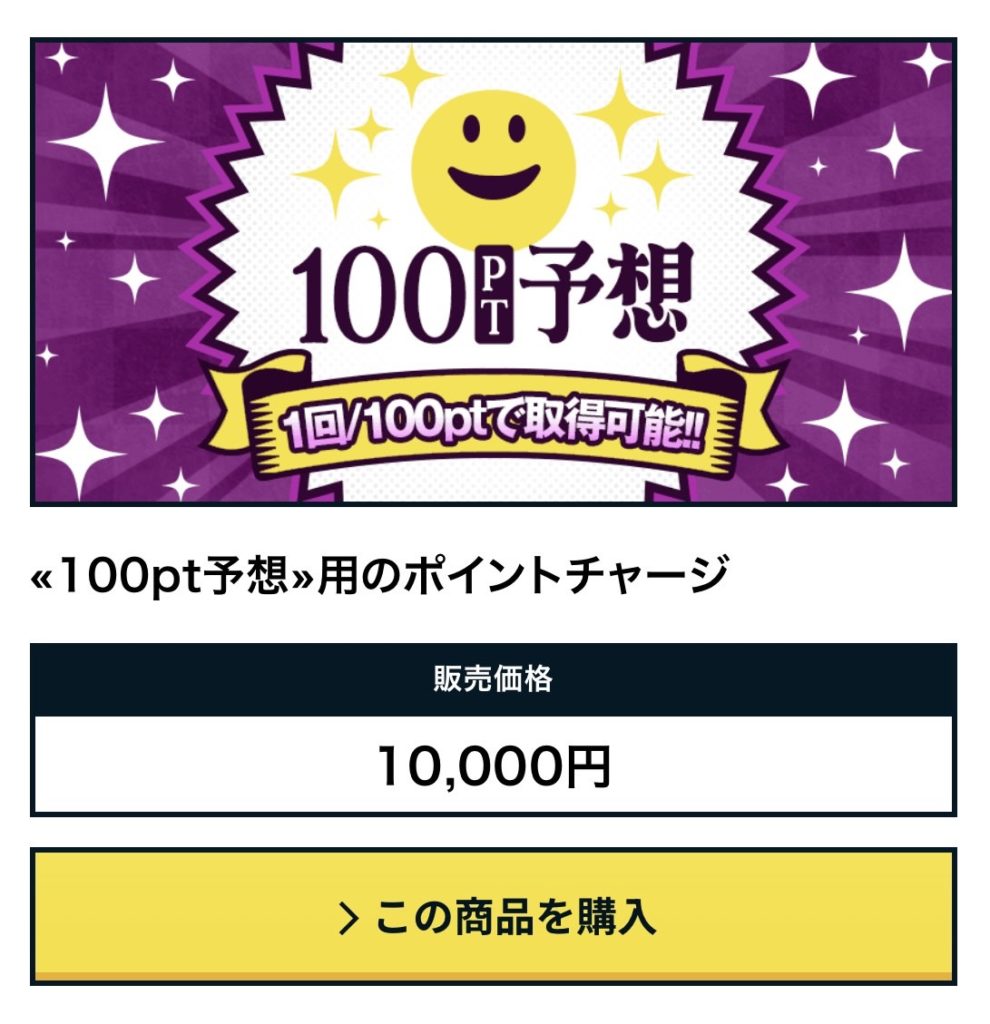The height and width of the screenshot is (1024, 990).
Task: Click the 販売価格 header bar
Action: pyautogui.click(x=495, y=678)
